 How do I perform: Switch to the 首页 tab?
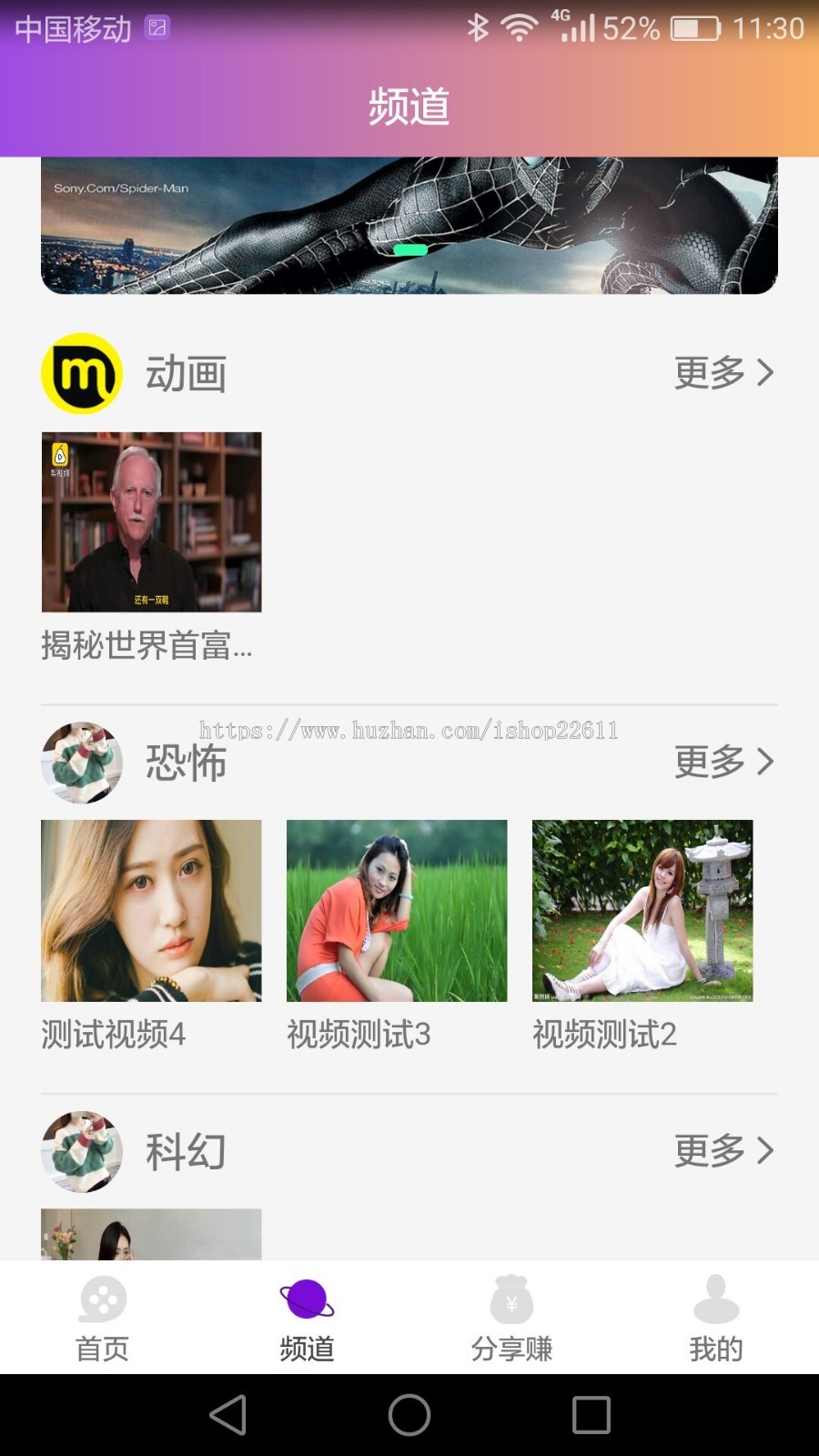(x=102, y=1324)
